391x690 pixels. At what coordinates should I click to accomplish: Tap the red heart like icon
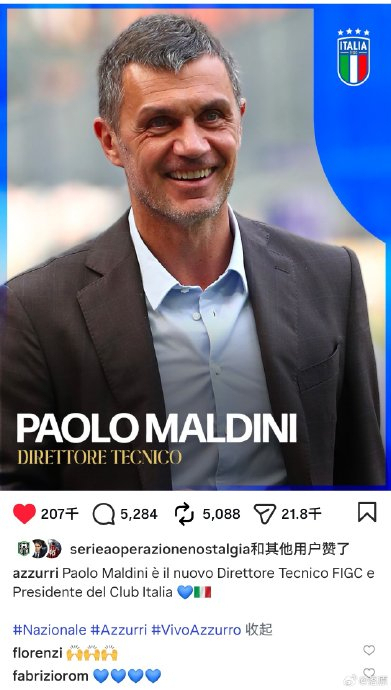coord(24,514)
